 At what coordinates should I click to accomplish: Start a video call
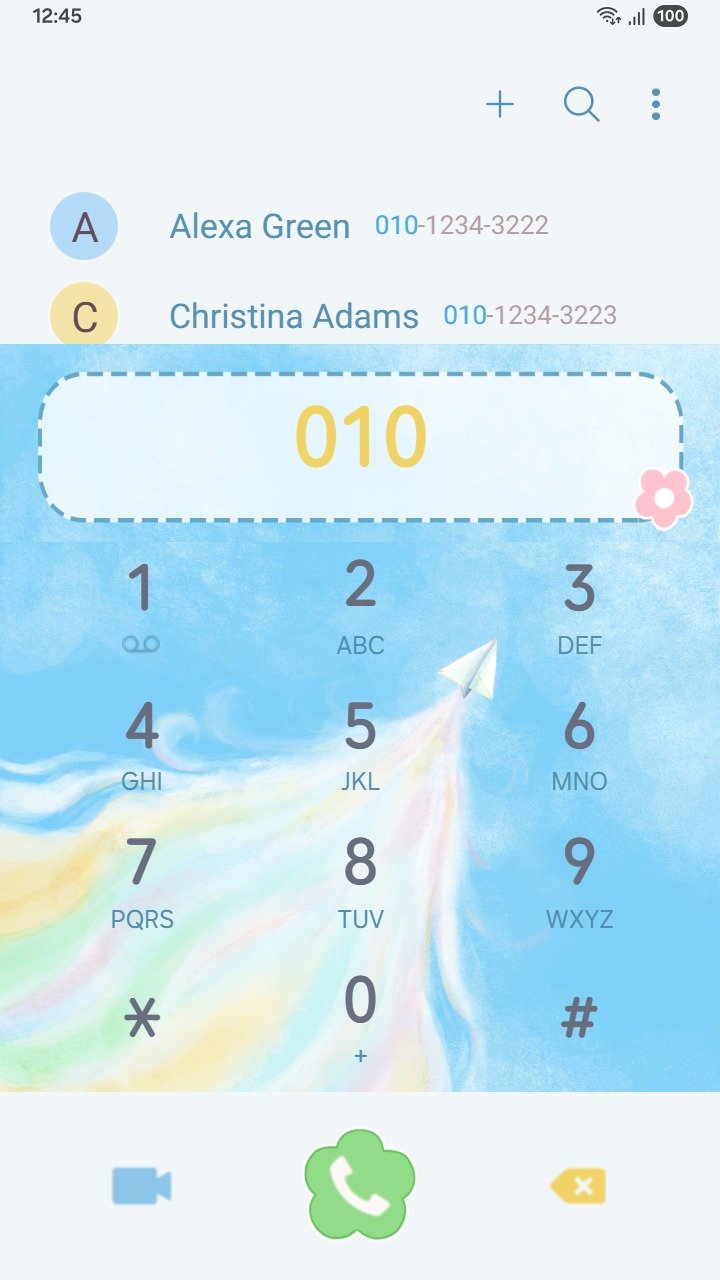click(x=141, y=1186)
